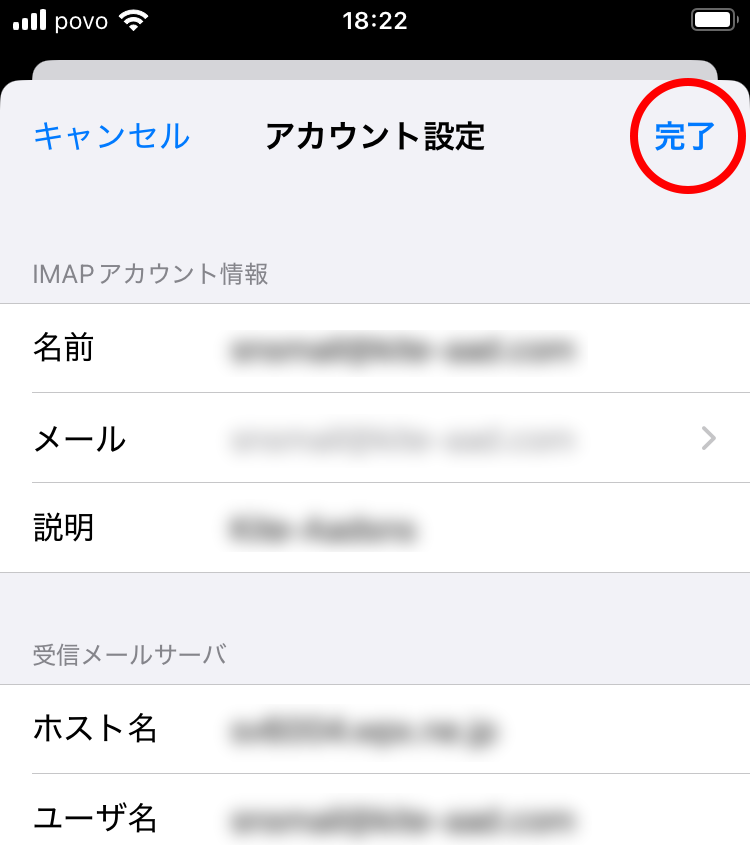Tap キャンセル to cancel account settings
This screenshot has height=845, width=751.
111,136
